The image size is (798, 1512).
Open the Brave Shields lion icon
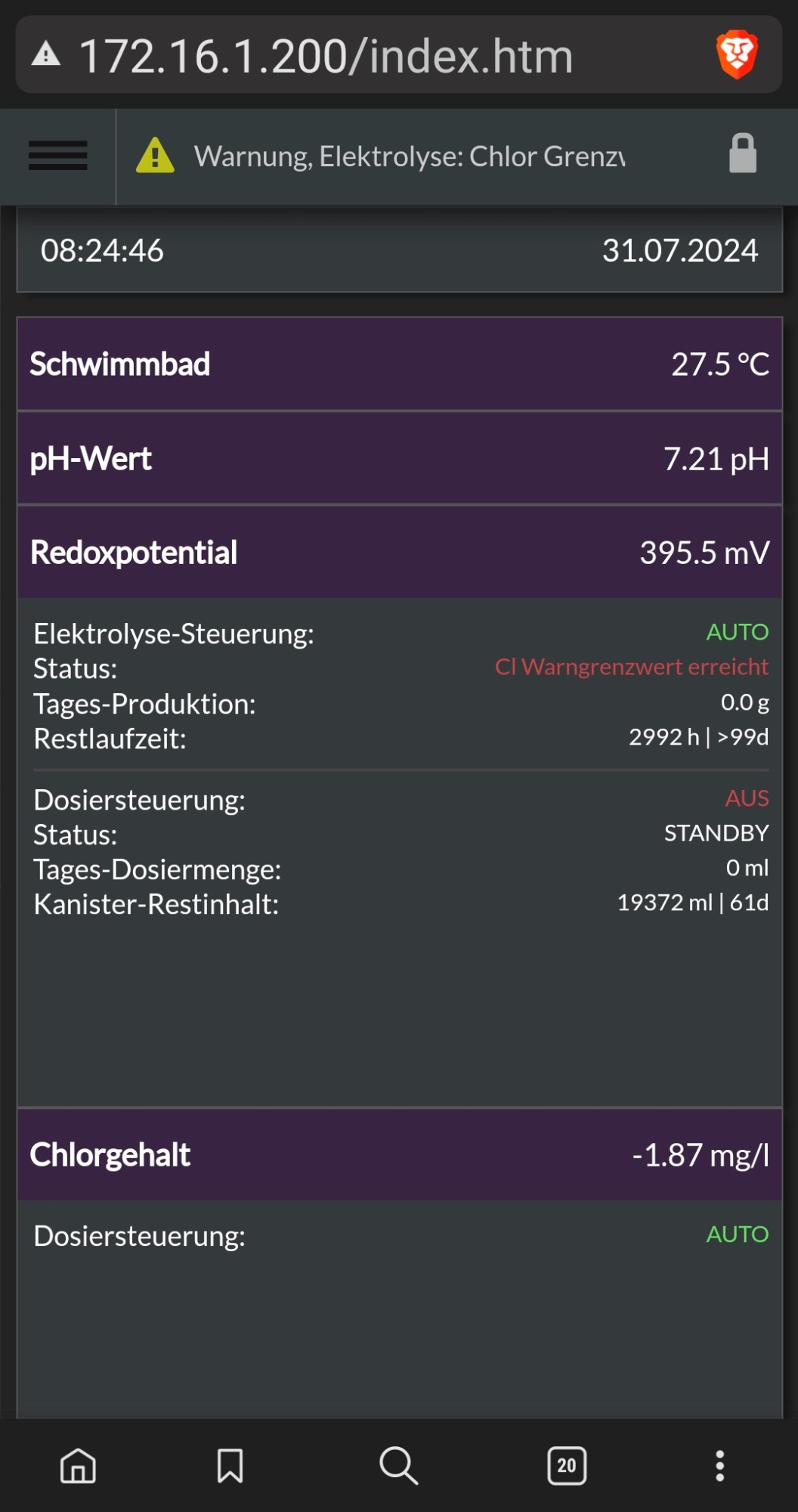pos(737,54)
